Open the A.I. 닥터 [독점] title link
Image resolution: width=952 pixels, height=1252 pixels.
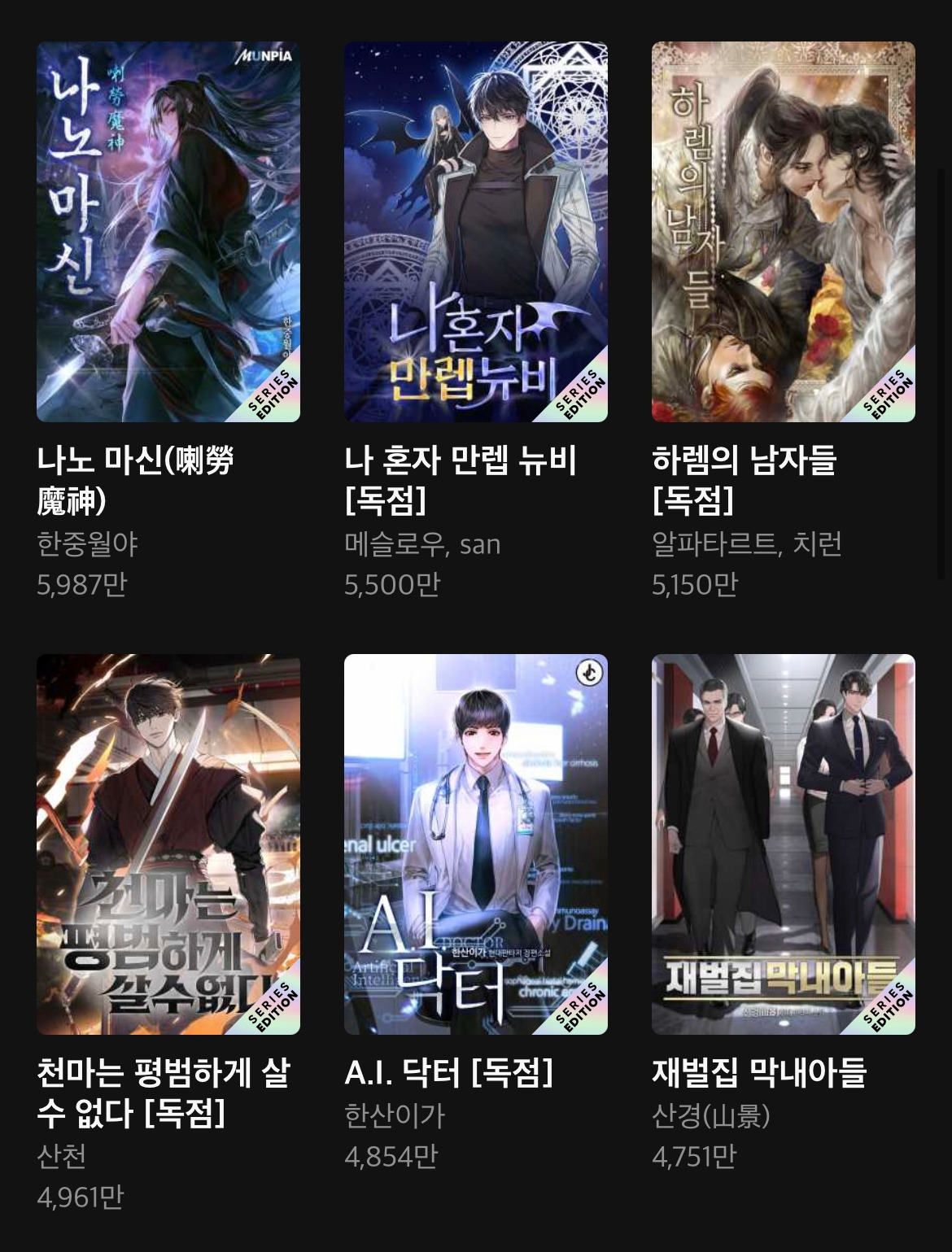click(451, 1075)
